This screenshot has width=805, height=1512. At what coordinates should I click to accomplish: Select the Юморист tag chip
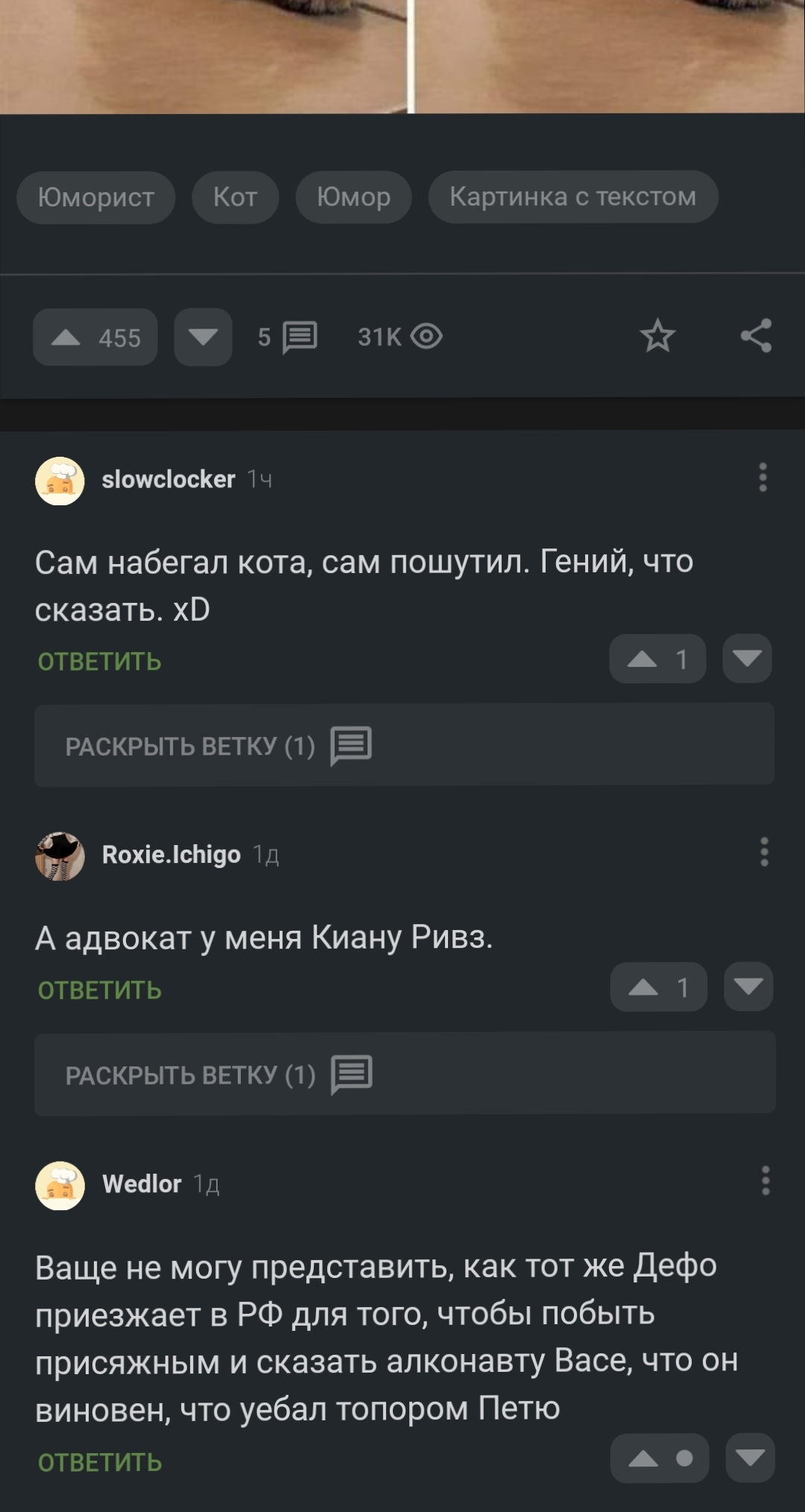[95, 197]
